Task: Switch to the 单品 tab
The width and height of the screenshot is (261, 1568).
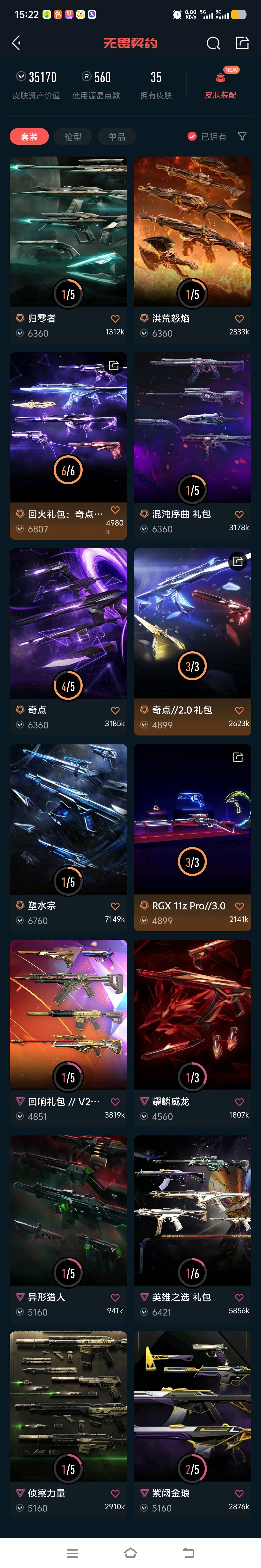Action: click(116, 137)
